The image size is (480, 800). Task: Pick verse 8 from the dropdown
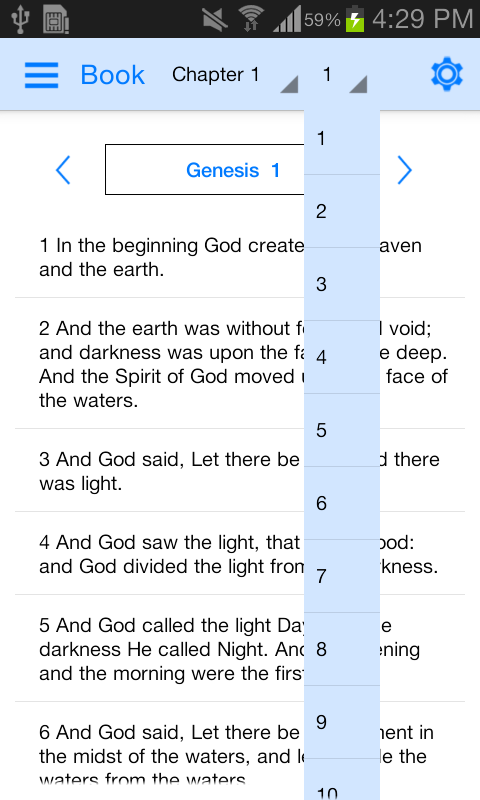click(x=342, y=649)
